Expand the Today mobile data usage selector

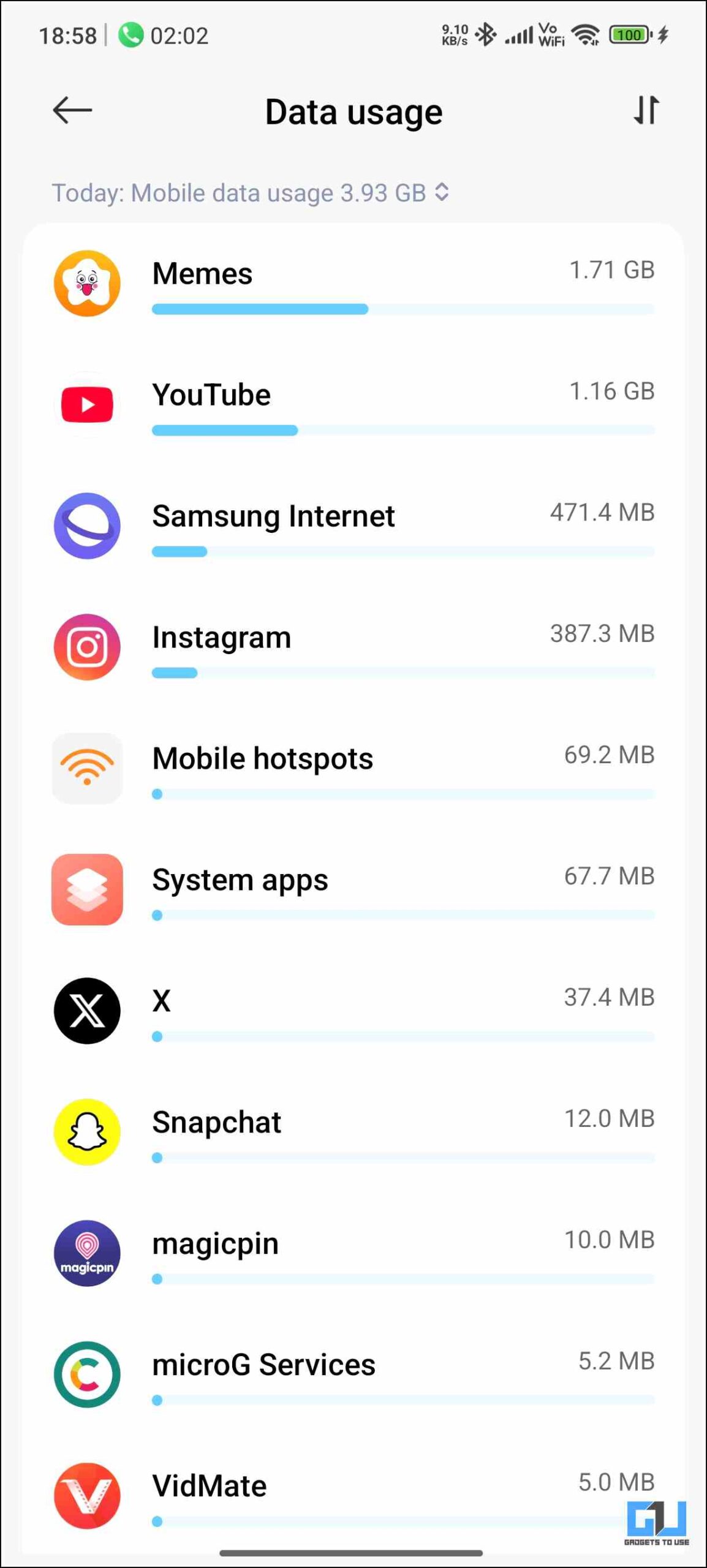tap(250, 193)
